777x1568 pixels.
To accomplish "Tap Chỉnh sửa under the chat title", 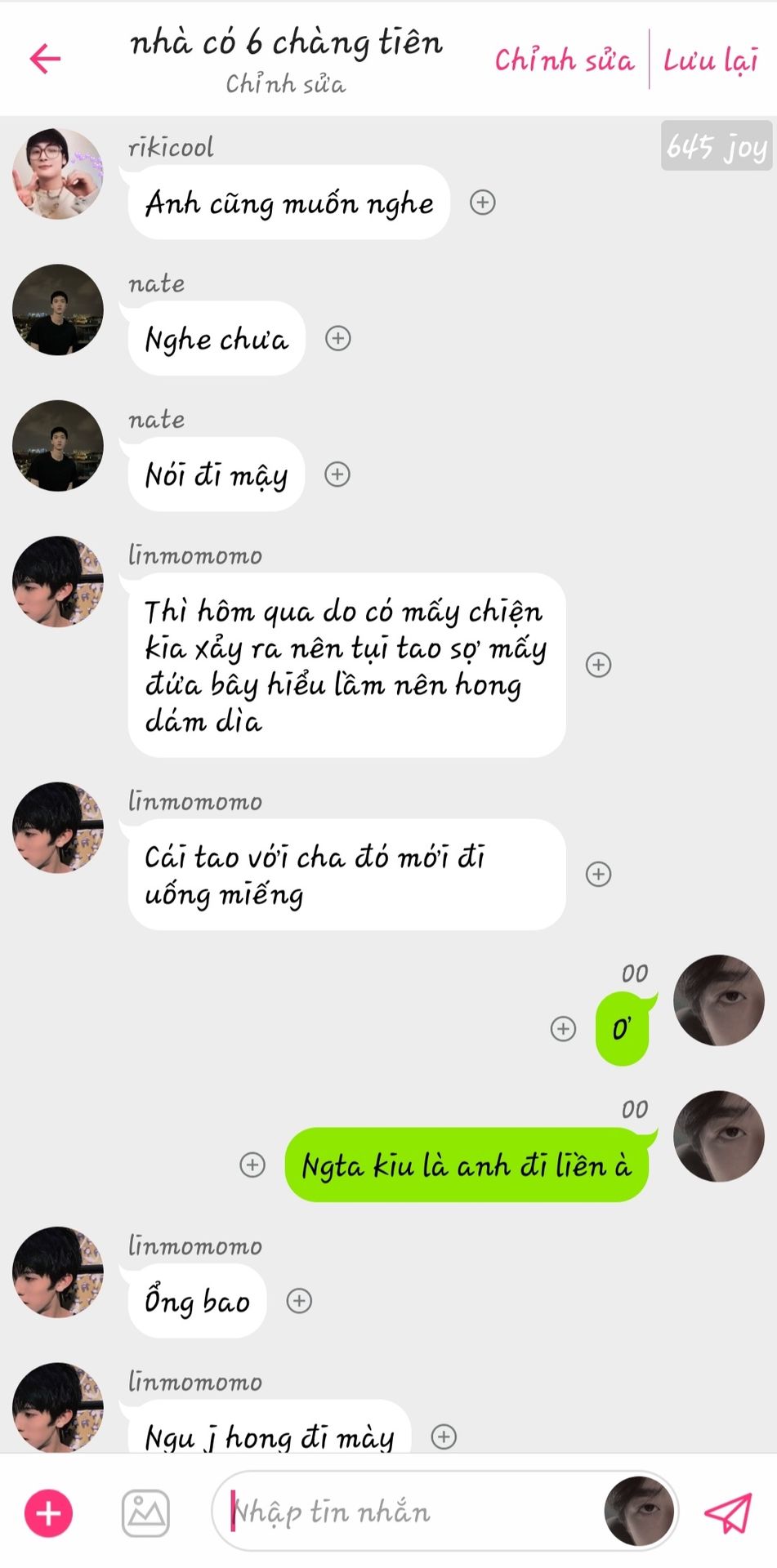I will [285, 84].
